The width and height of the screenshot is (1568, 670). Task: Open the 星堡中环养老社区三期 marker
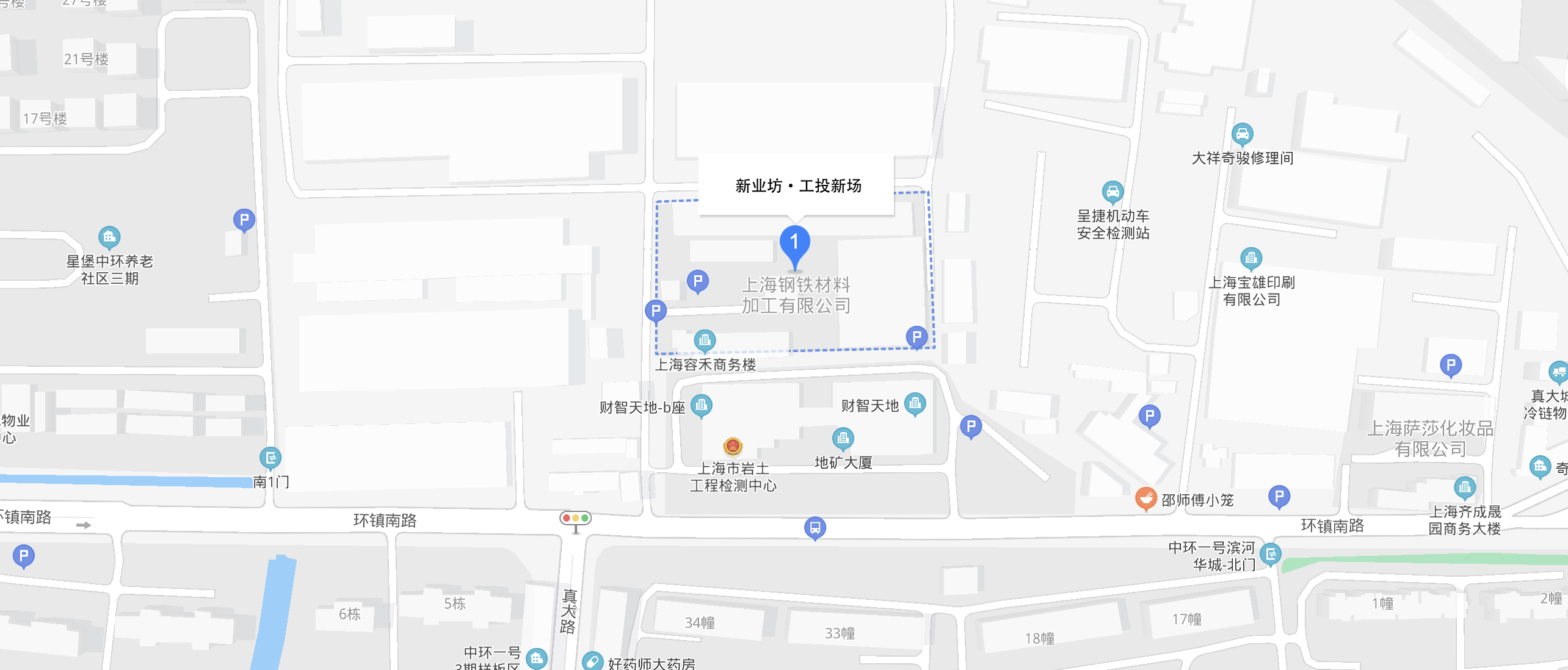109,237
